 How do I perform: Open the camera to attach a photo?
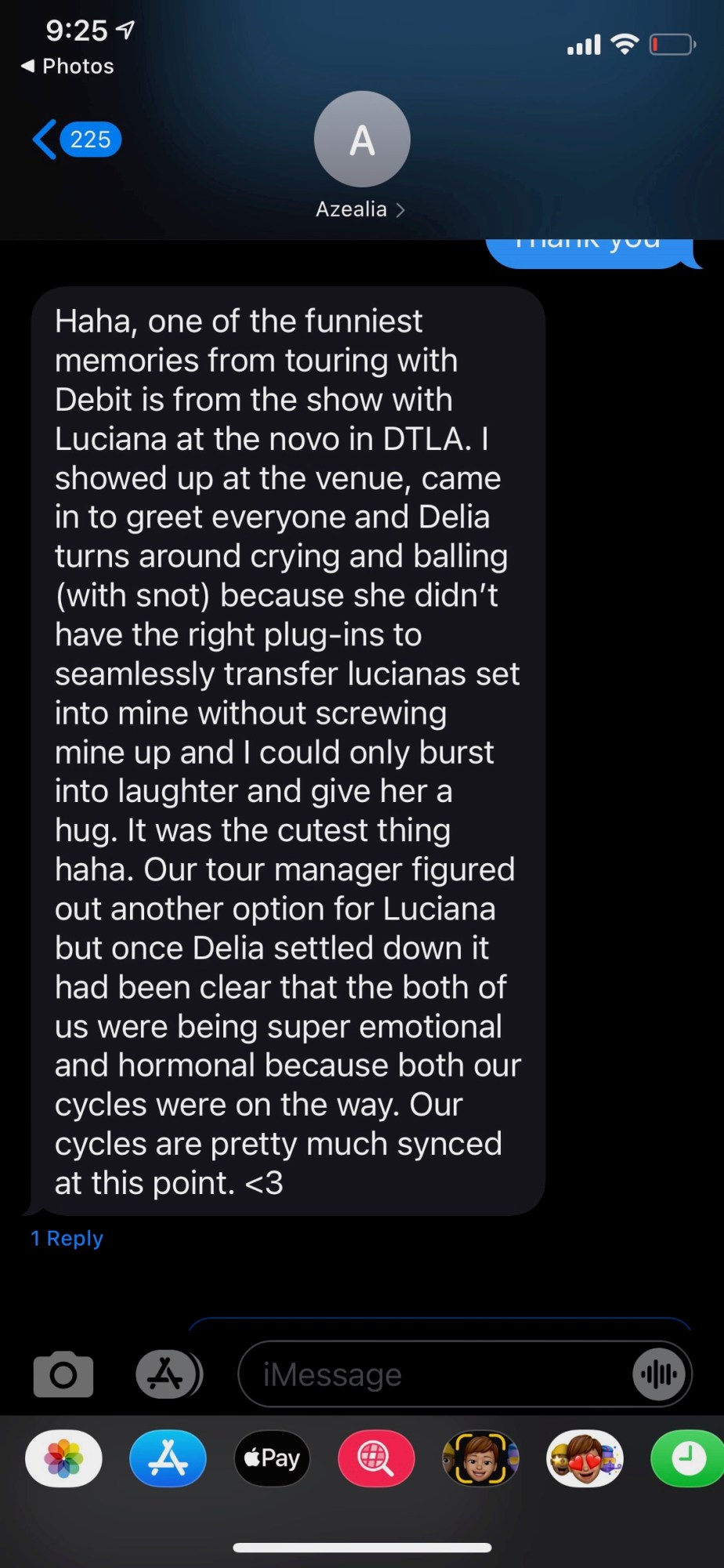(63, 1374)
